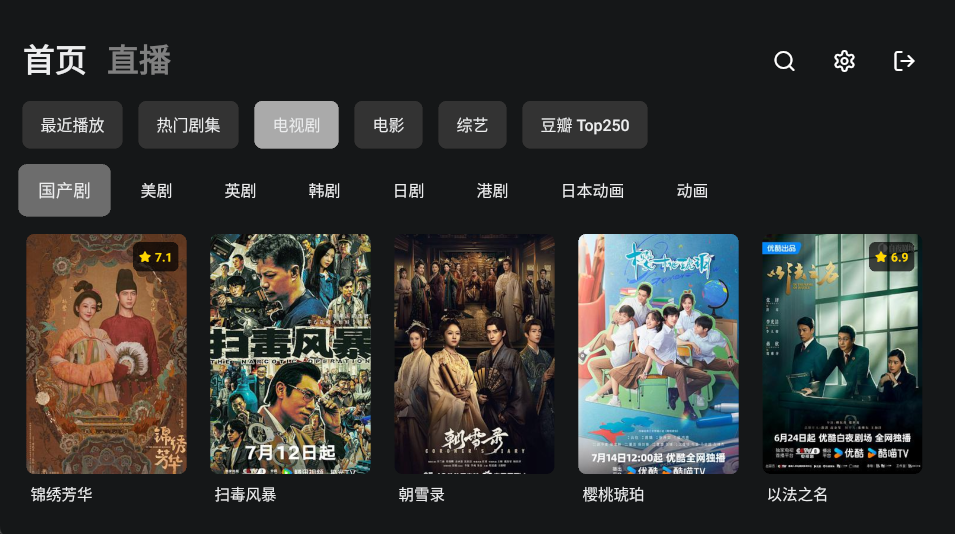This screenshot has width=955, height=534.
Task: Open the 以法之名 poster card
Action: pos(842,354)
